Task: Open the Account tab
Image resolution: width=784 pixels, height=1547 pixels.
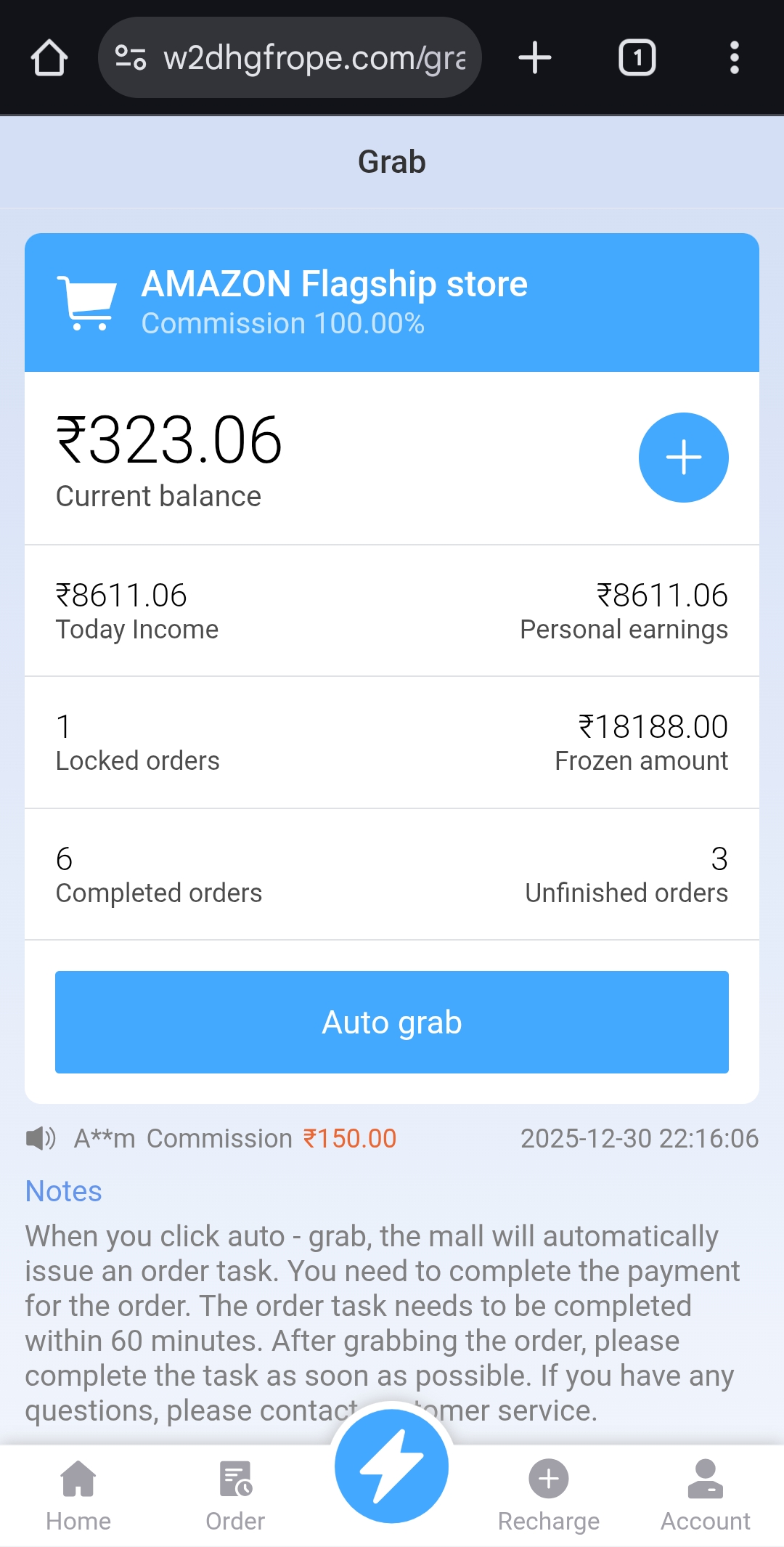Action: click(x=705, y=1495)
